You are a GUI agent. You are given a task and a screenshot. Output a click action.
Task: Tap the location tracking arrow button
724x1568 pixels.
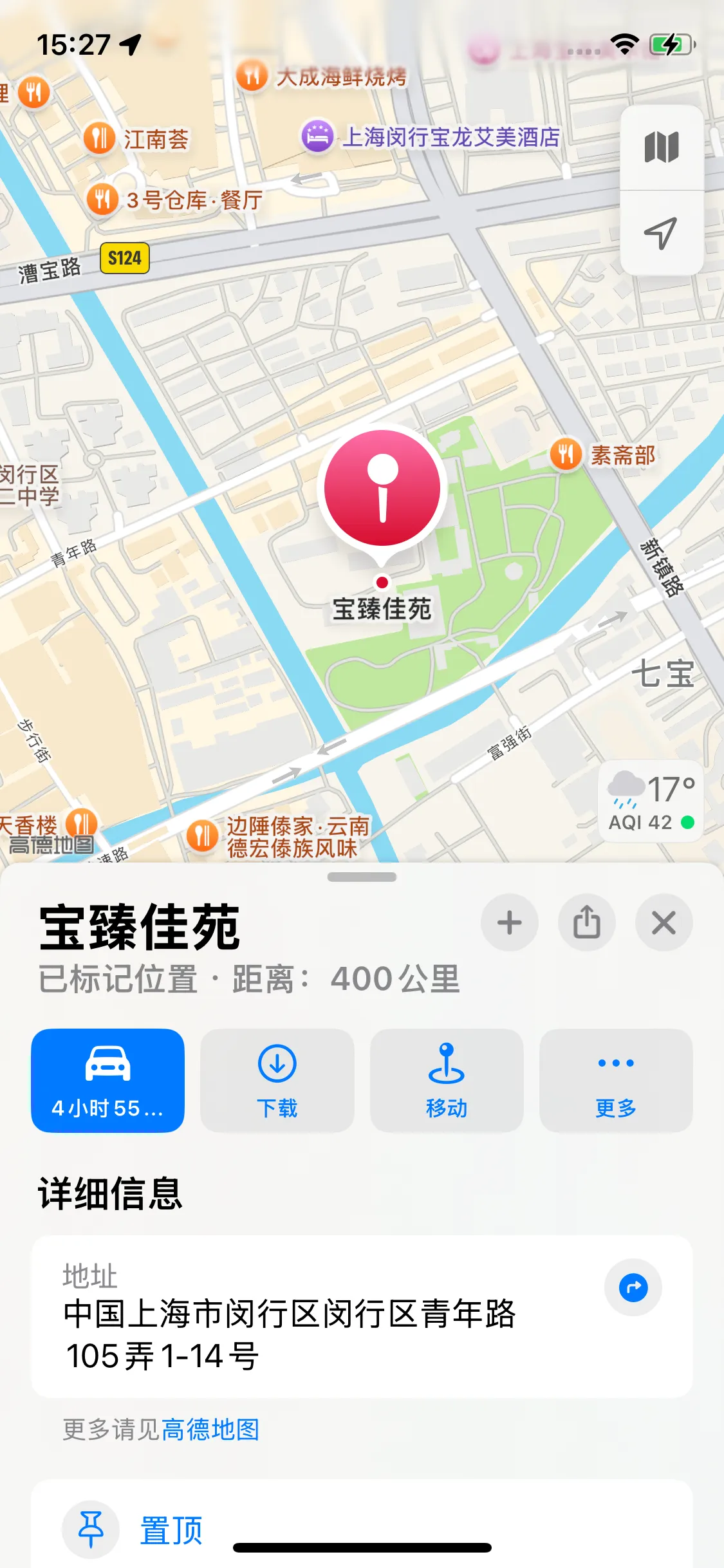[x=661, y=233]
